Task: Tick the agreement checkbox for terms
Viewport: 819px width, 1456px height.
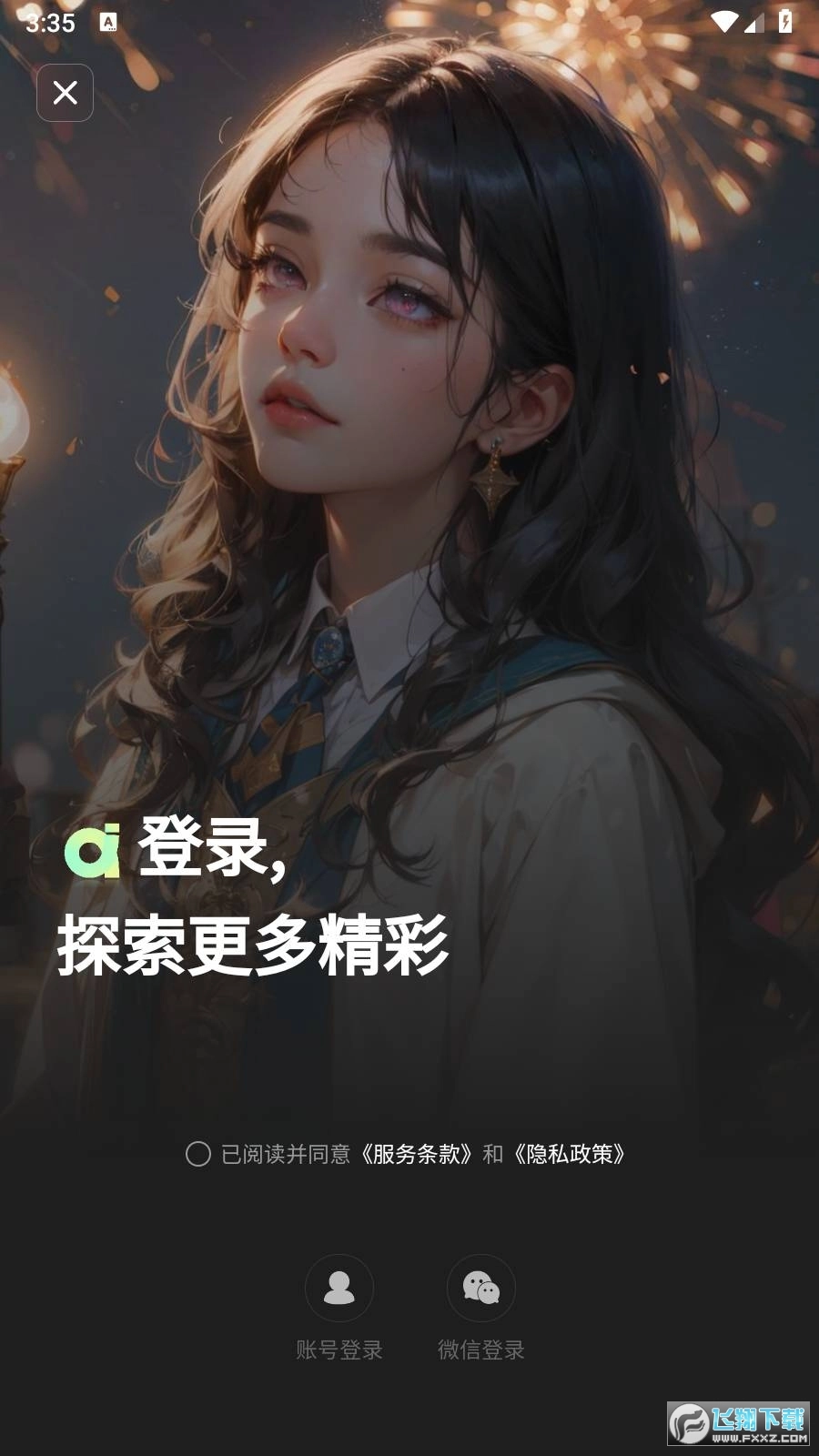Action: (x=198, y=1154)
